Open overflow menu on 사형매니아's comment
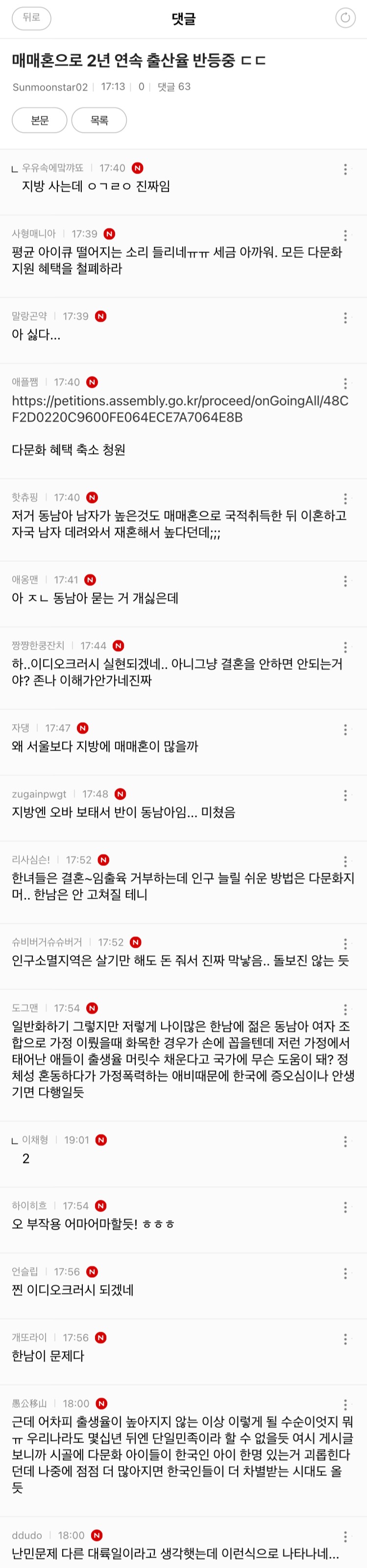The image size is (367, 1568). coord(345,235)
